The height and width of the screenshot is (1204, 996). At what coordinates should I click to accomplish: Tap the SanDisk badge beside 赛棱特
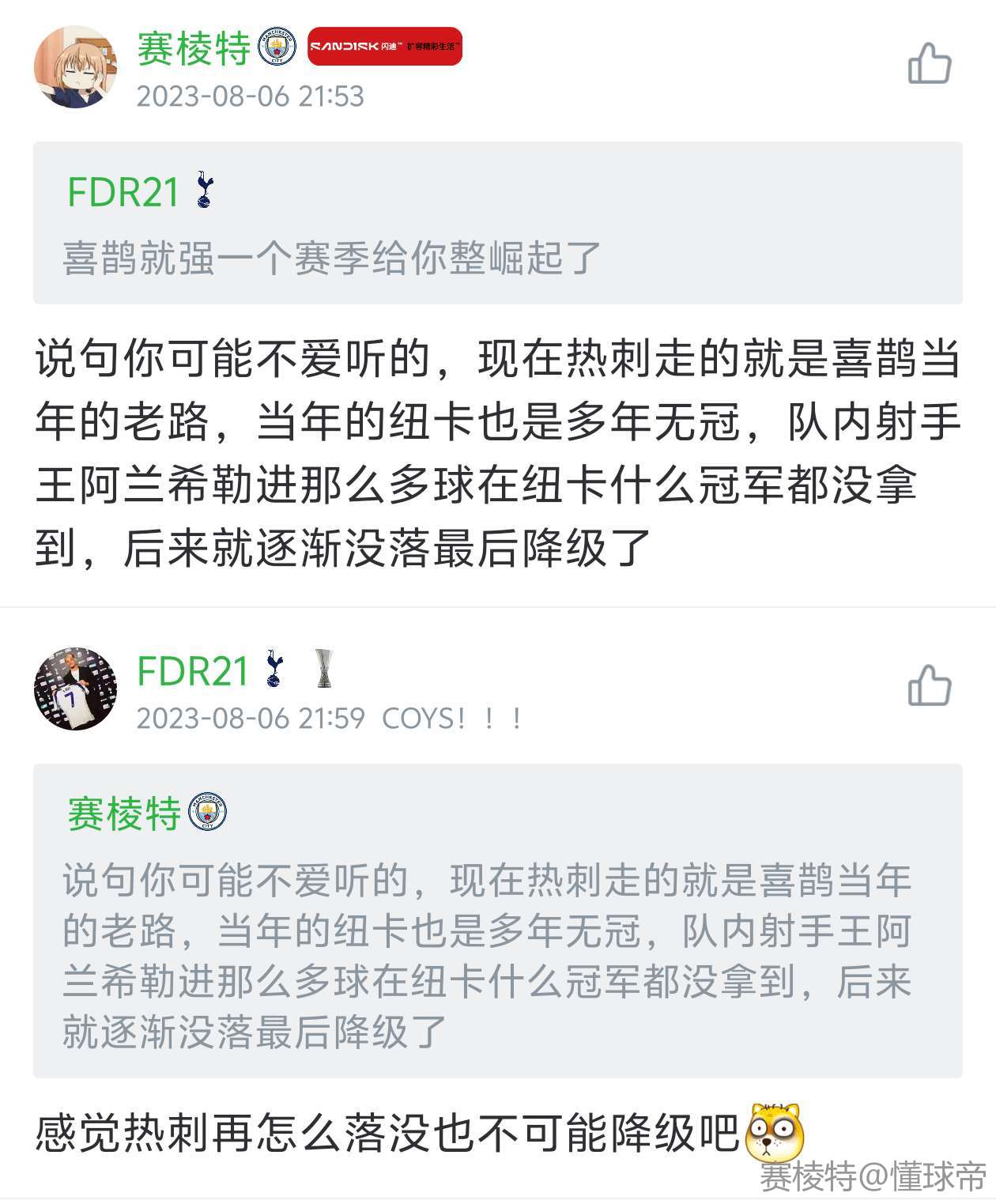pos(384,47)
